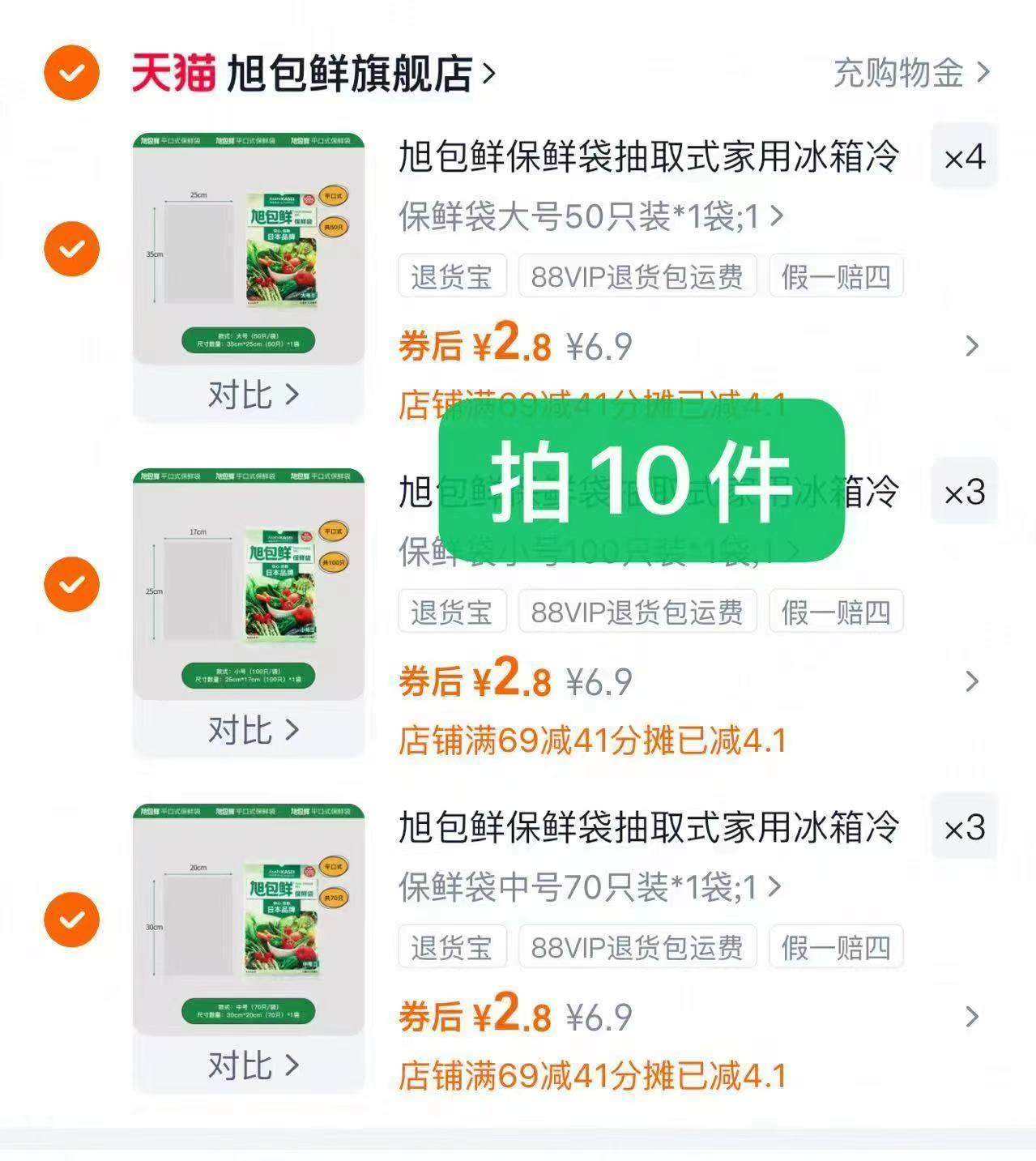Click the 退货宝 badge on the large bags
Image resolution: width=1036 pixels, height=1161 pixels.
click(x=452, y=276)
